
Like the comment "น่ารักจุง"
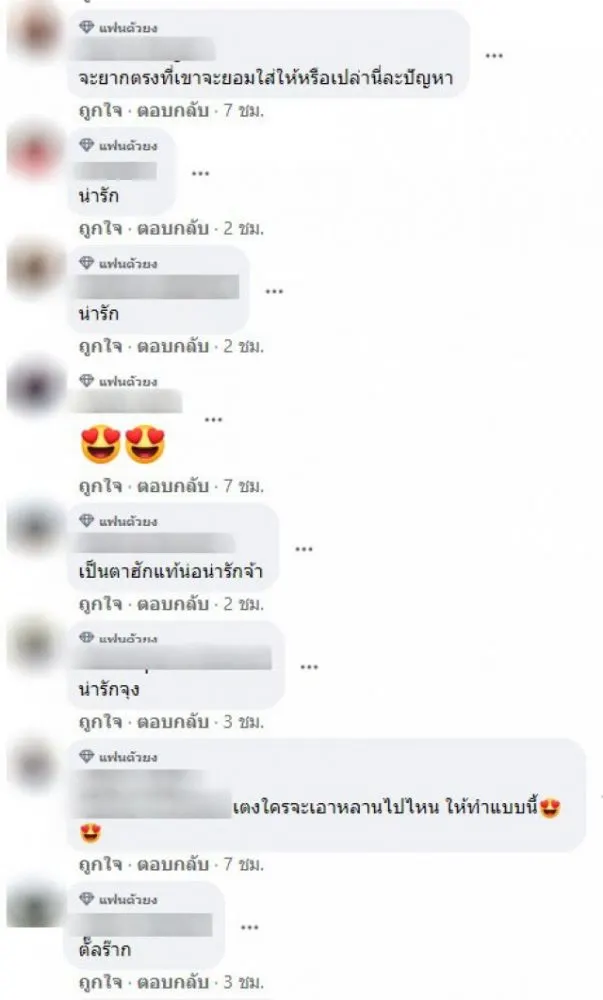point(98,722)
